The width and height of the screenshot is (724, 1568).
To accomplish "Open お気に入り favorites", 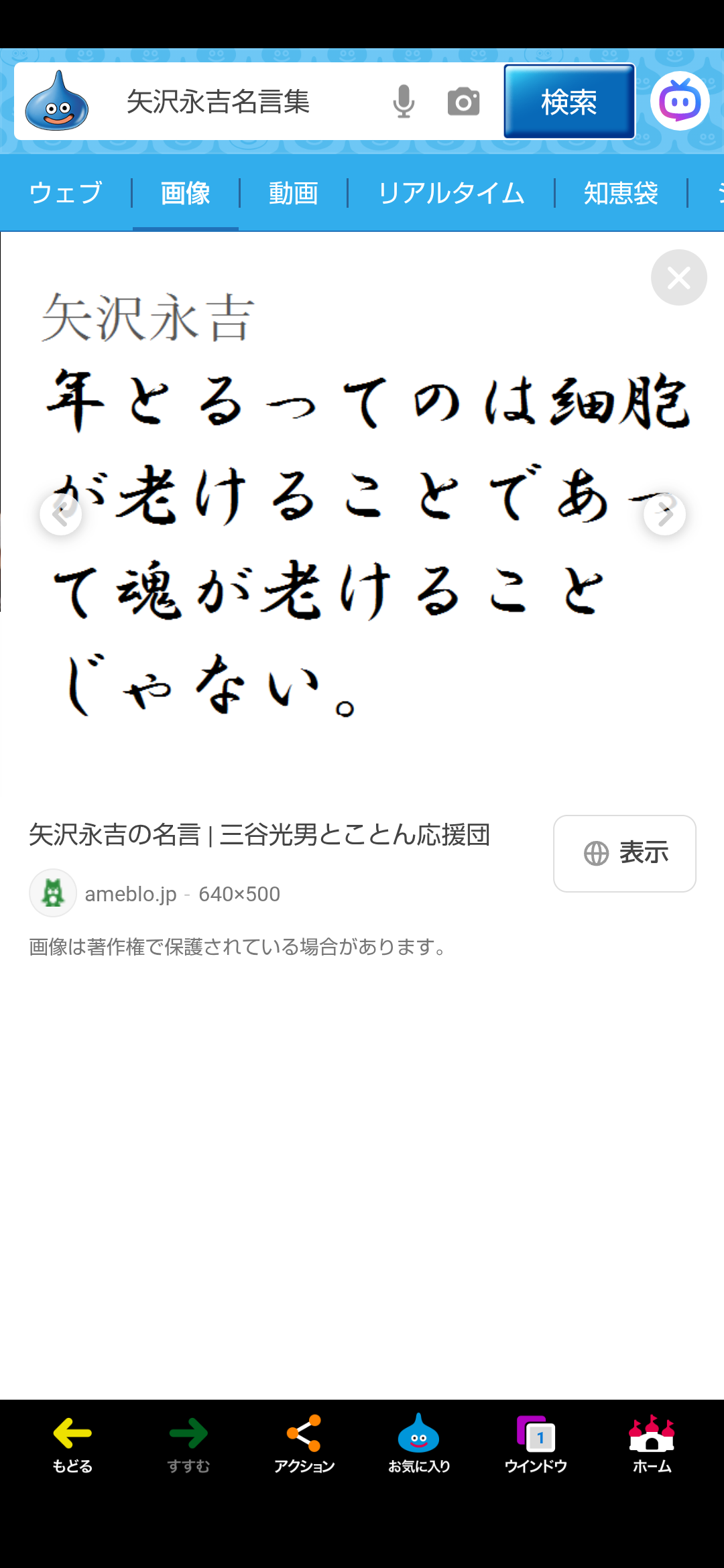I will [x=419, y=1444].
